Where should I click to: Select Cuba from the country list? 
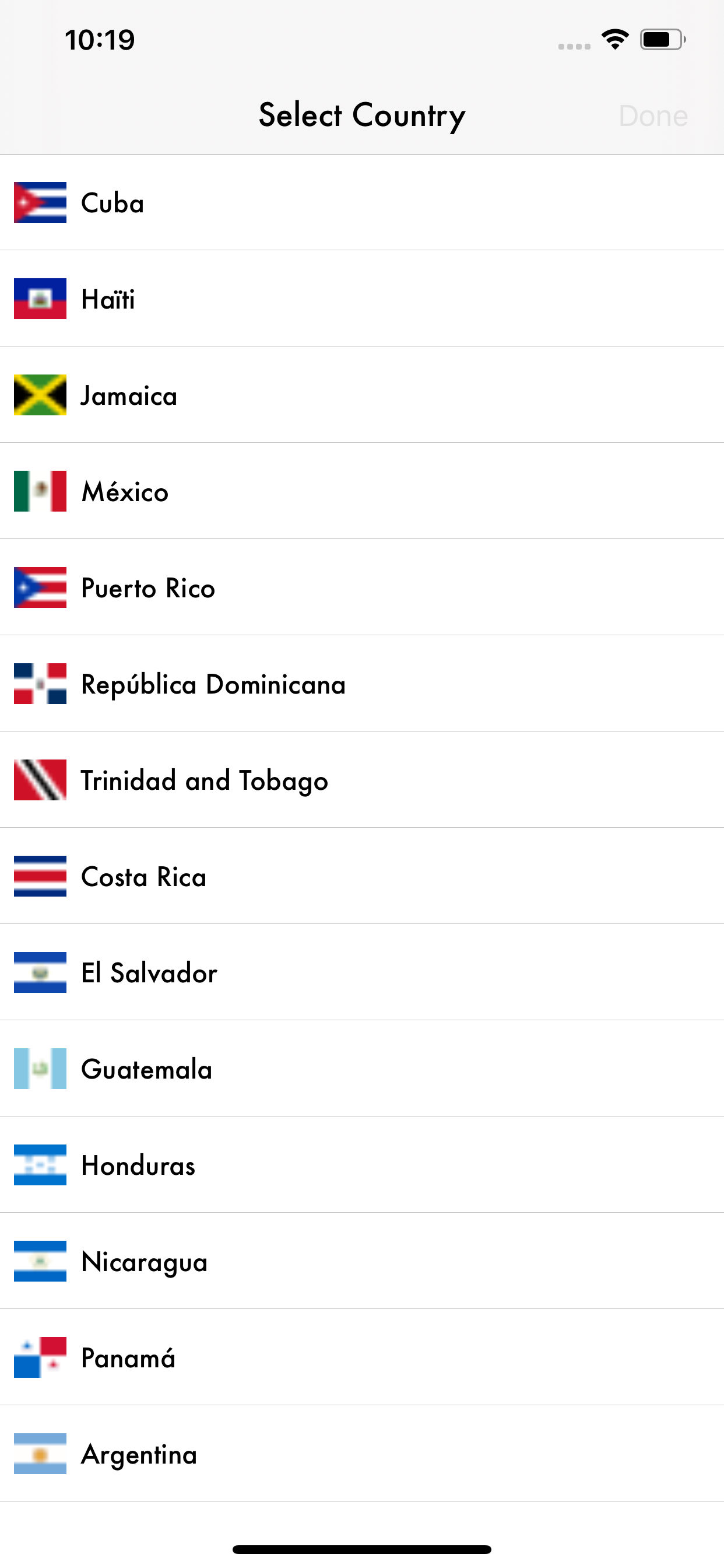113,202
